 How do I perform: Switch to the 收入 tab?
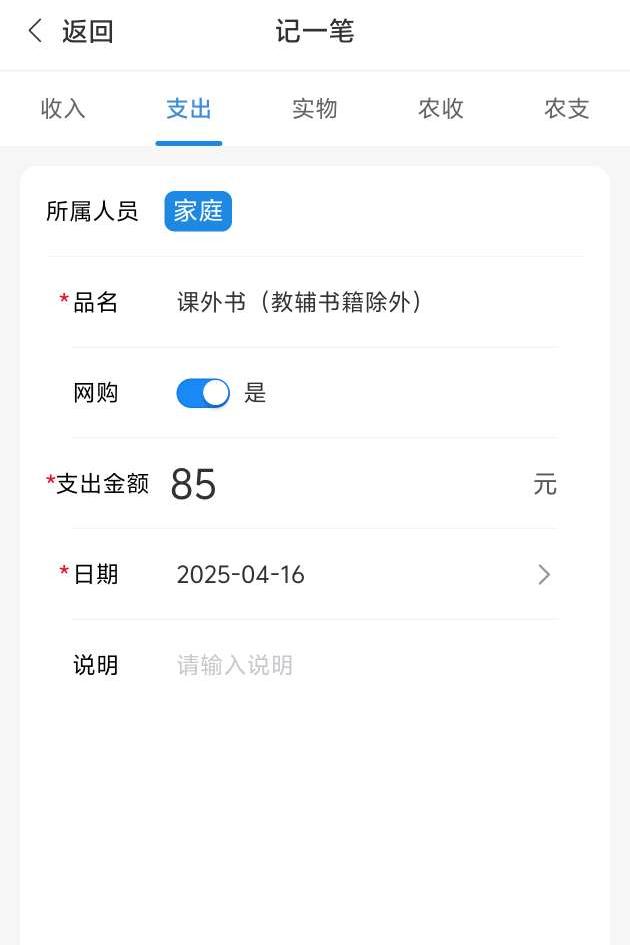[63, 109]
